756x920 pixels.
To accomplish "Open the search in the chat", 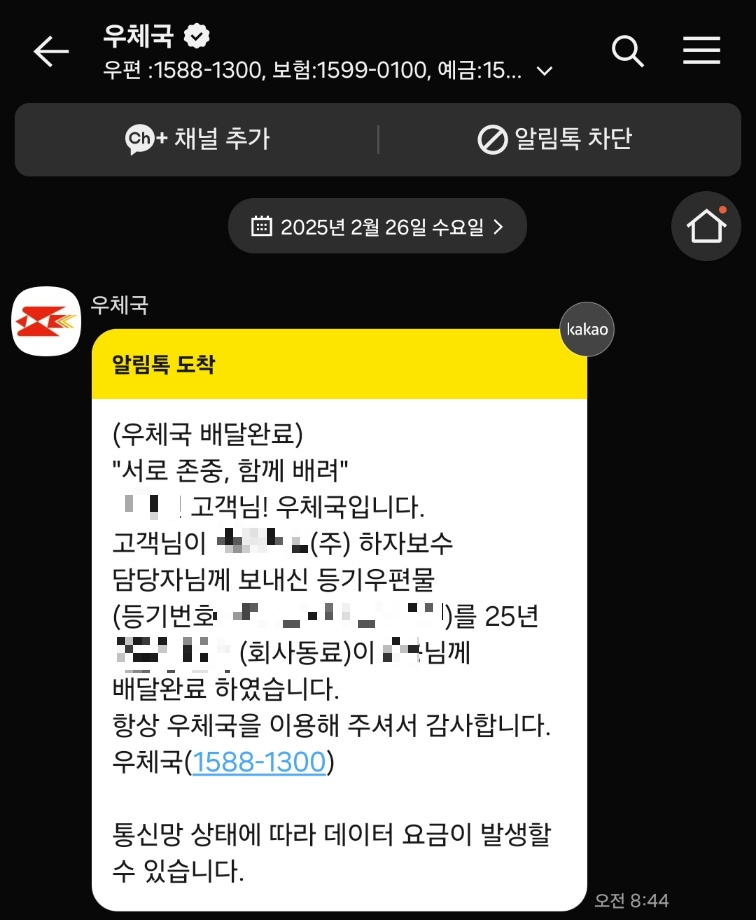I will click(x=629, y=51).
